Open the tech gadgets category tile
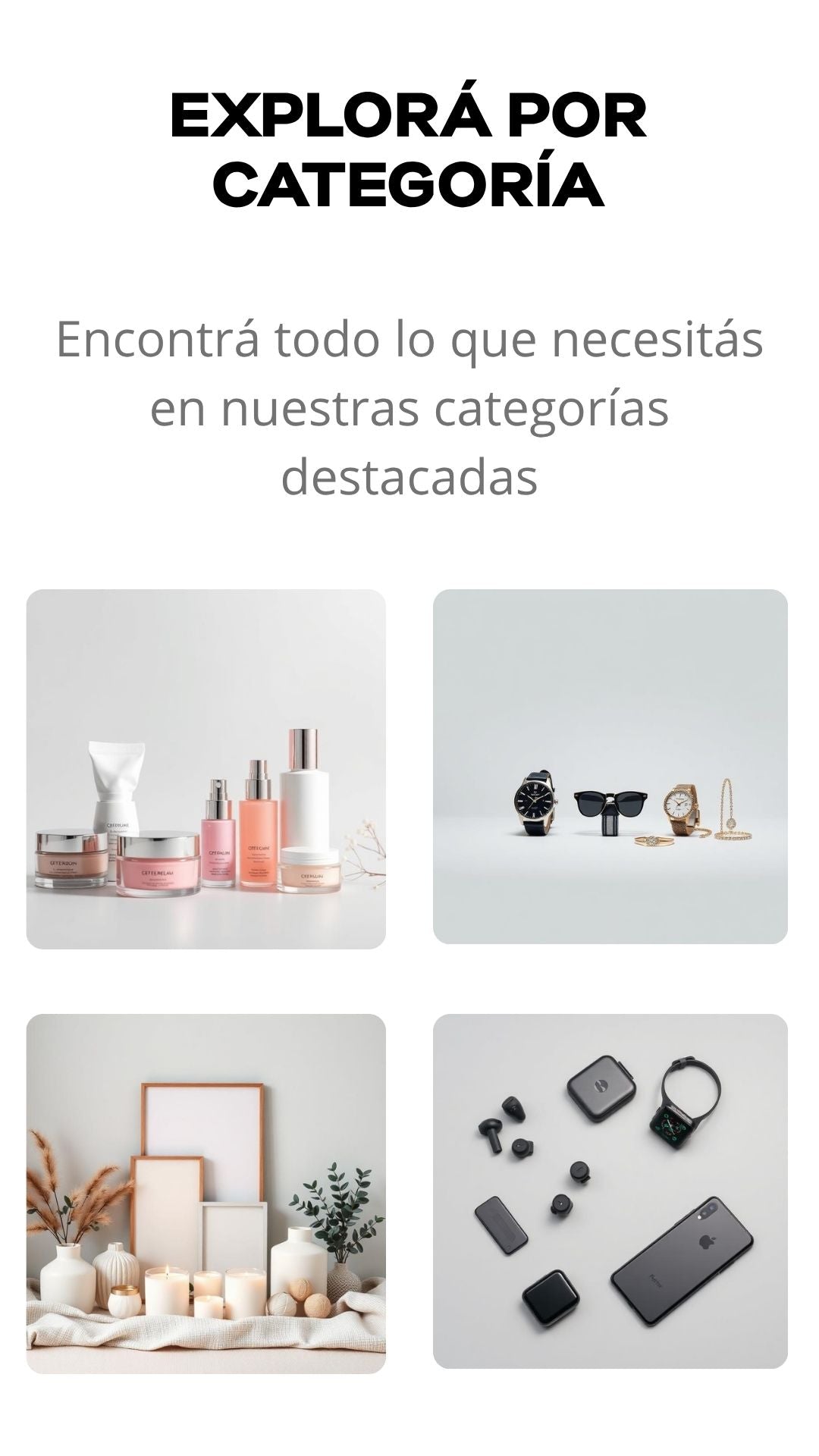Screen dimensions: 819x1456 [x=610, y=1191]
